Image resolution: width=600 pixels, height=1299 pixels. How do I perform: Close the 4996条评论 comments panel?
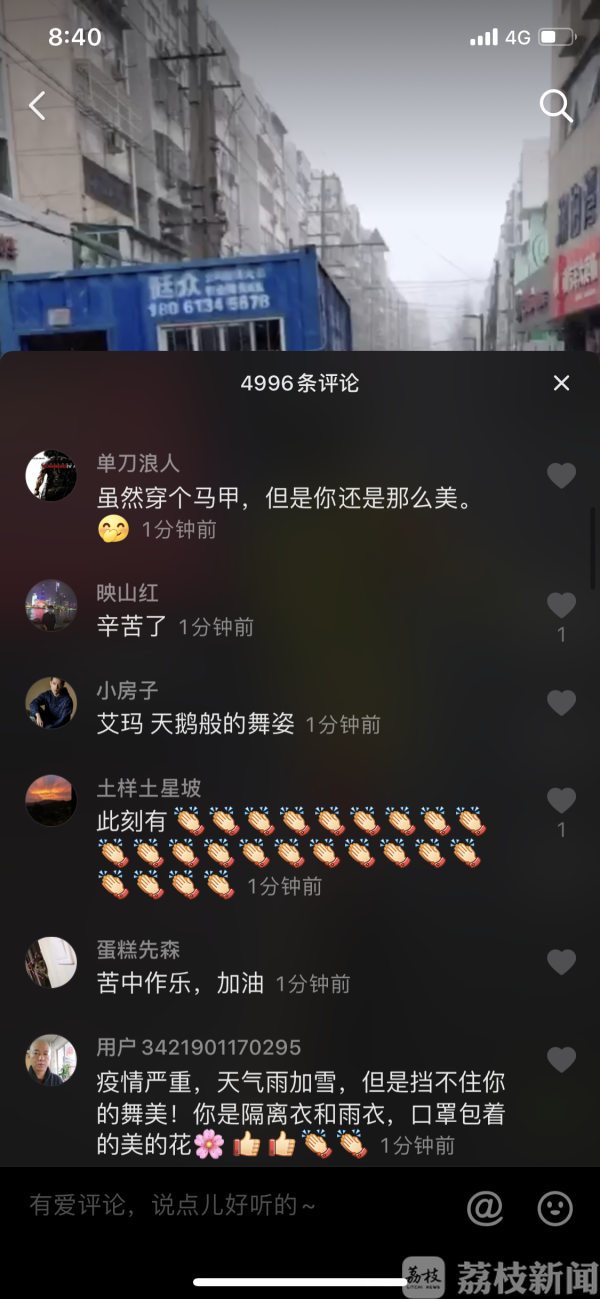coord(562,383)
